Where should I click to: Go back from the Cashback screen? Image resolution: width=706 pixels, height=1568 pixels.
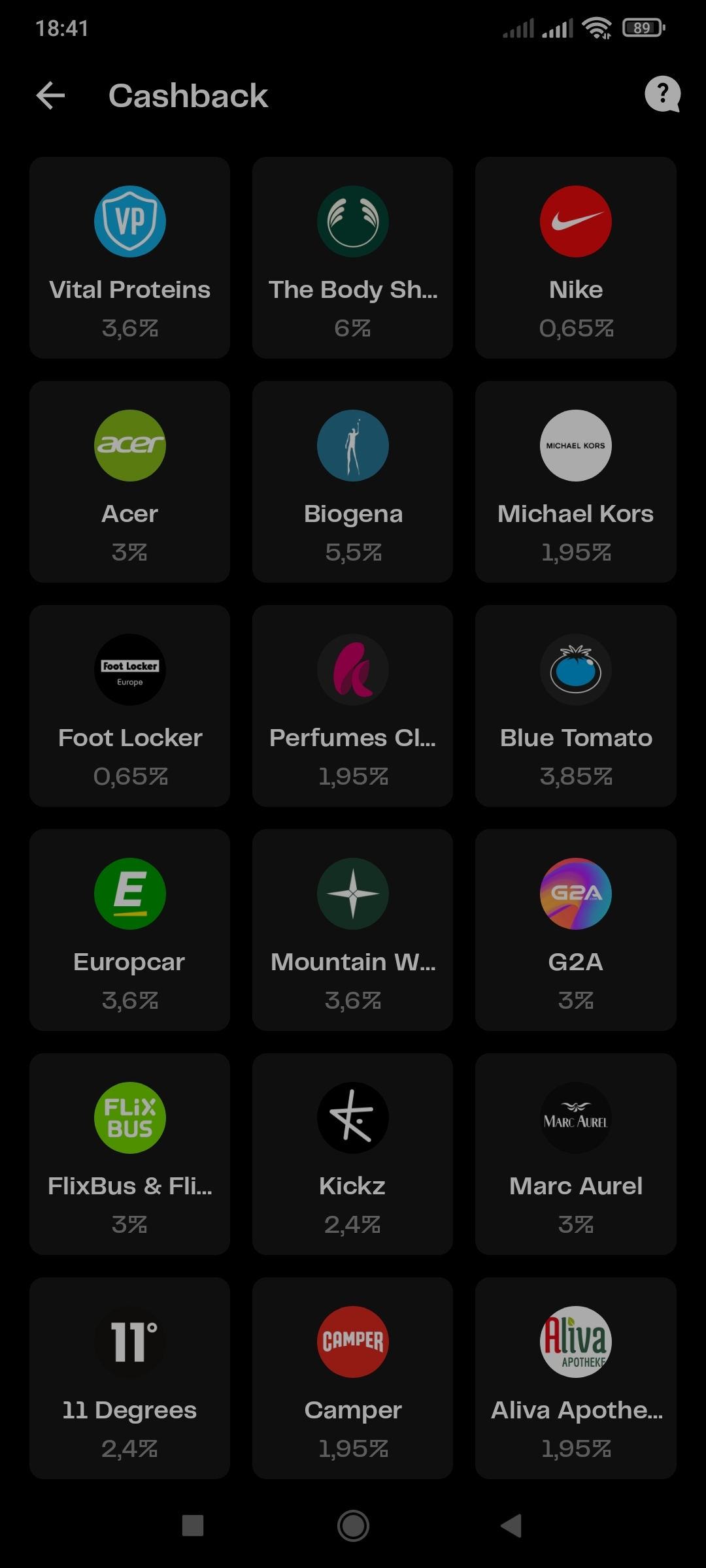click(x=50, y=95)
